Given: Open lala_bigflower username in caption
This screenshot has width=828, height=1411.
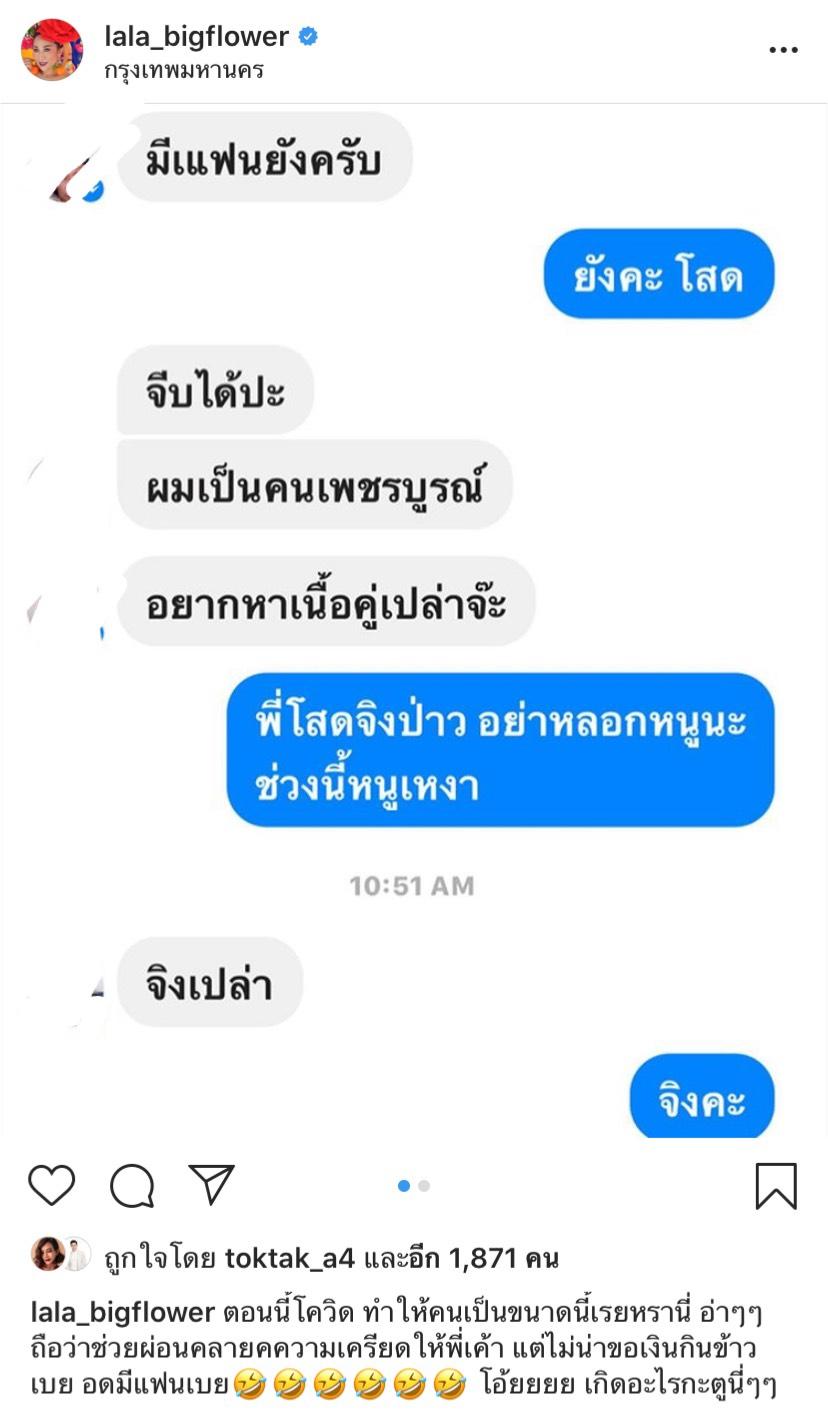Looking at the screenshot, I should click(x=123, y=1312).
